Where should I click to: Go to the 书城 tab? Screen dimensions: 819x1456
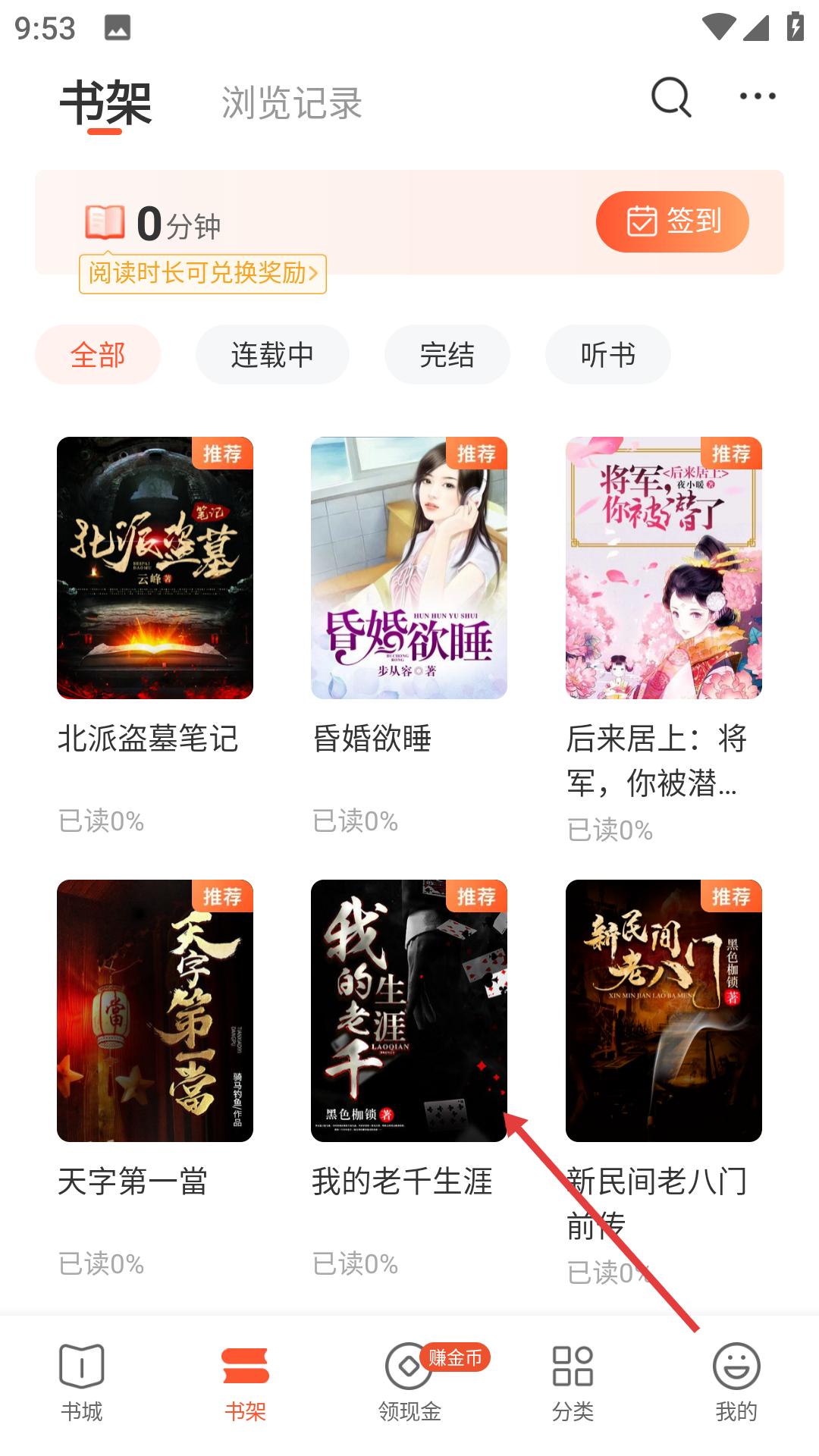click(x=81, y=1382)
